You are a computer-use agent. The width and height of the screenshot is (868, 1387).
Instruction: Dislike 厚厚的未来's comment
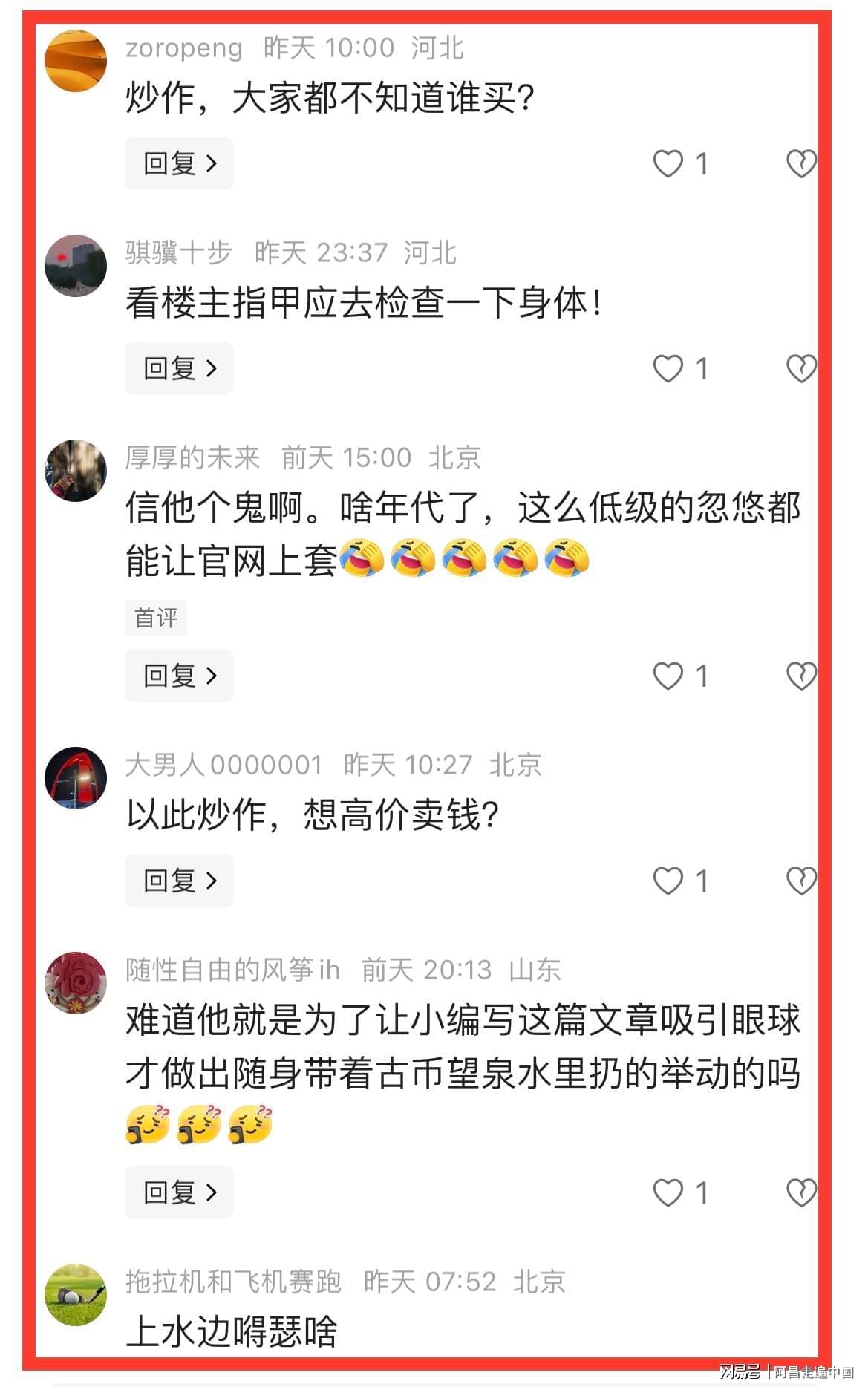click(x=800, y=676)
